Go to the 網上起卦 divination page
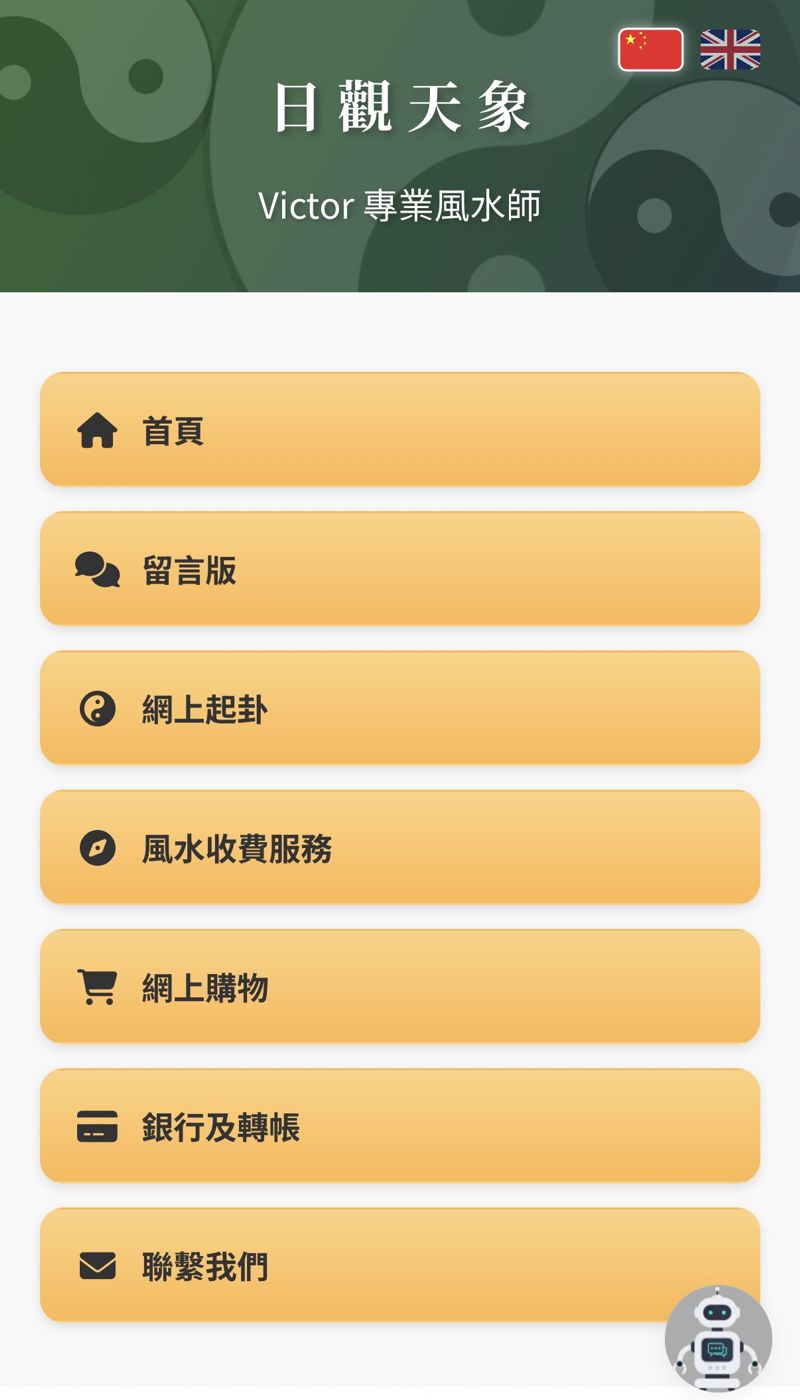This screenshot has height=1400, width=800. point(400,708)
